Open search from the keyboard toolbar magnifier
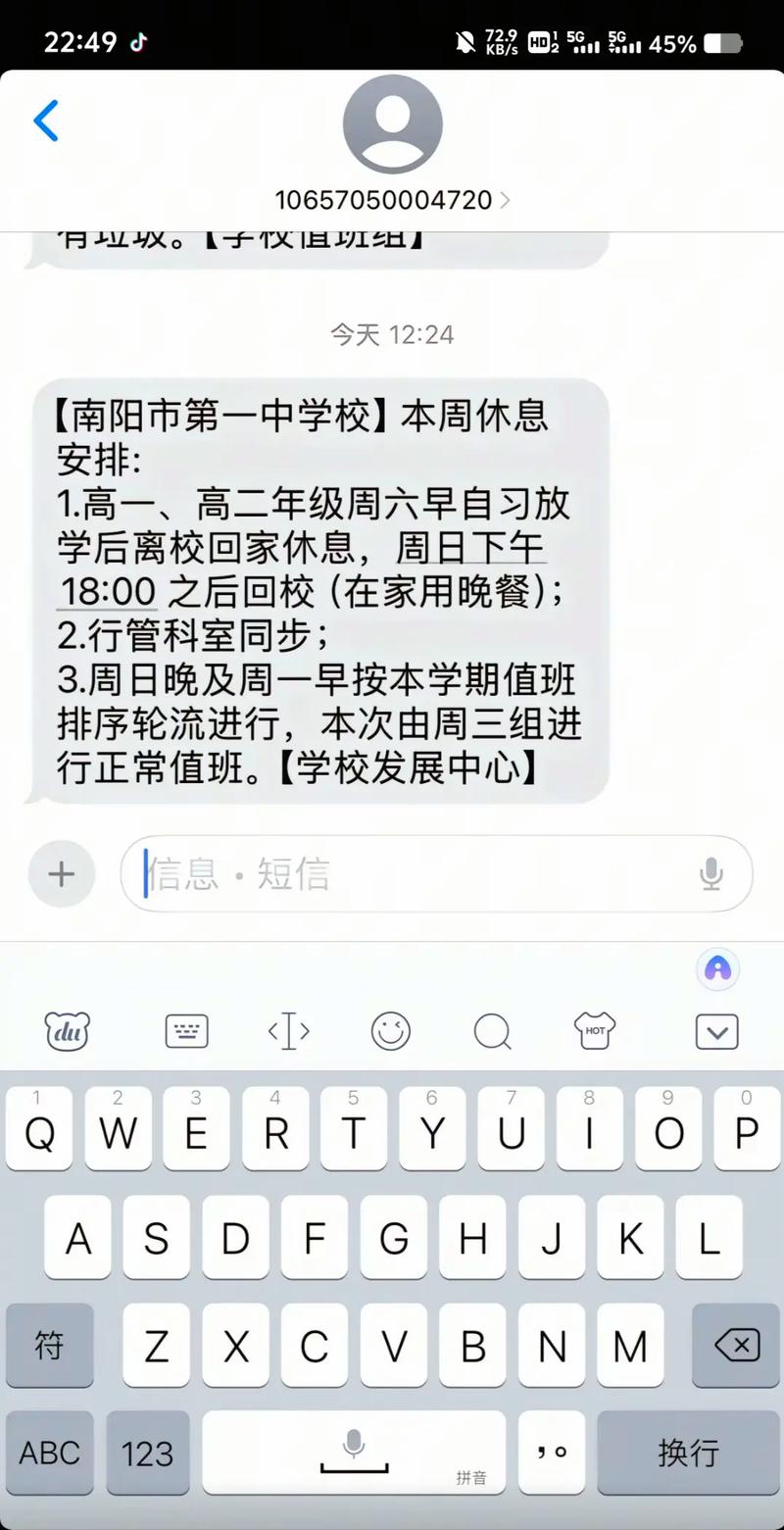 pyautogui.click(x=492, y=1031)
